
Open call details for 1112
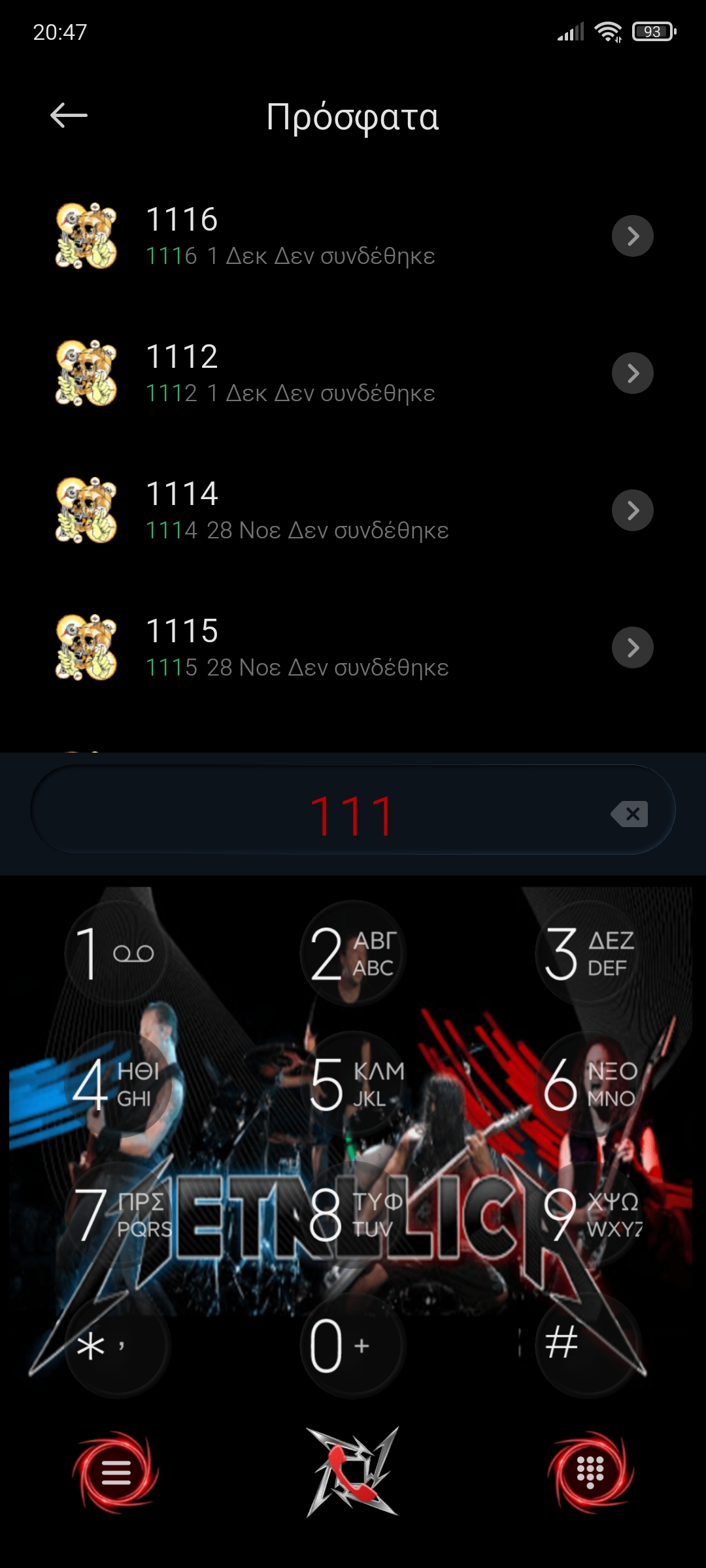632,373
